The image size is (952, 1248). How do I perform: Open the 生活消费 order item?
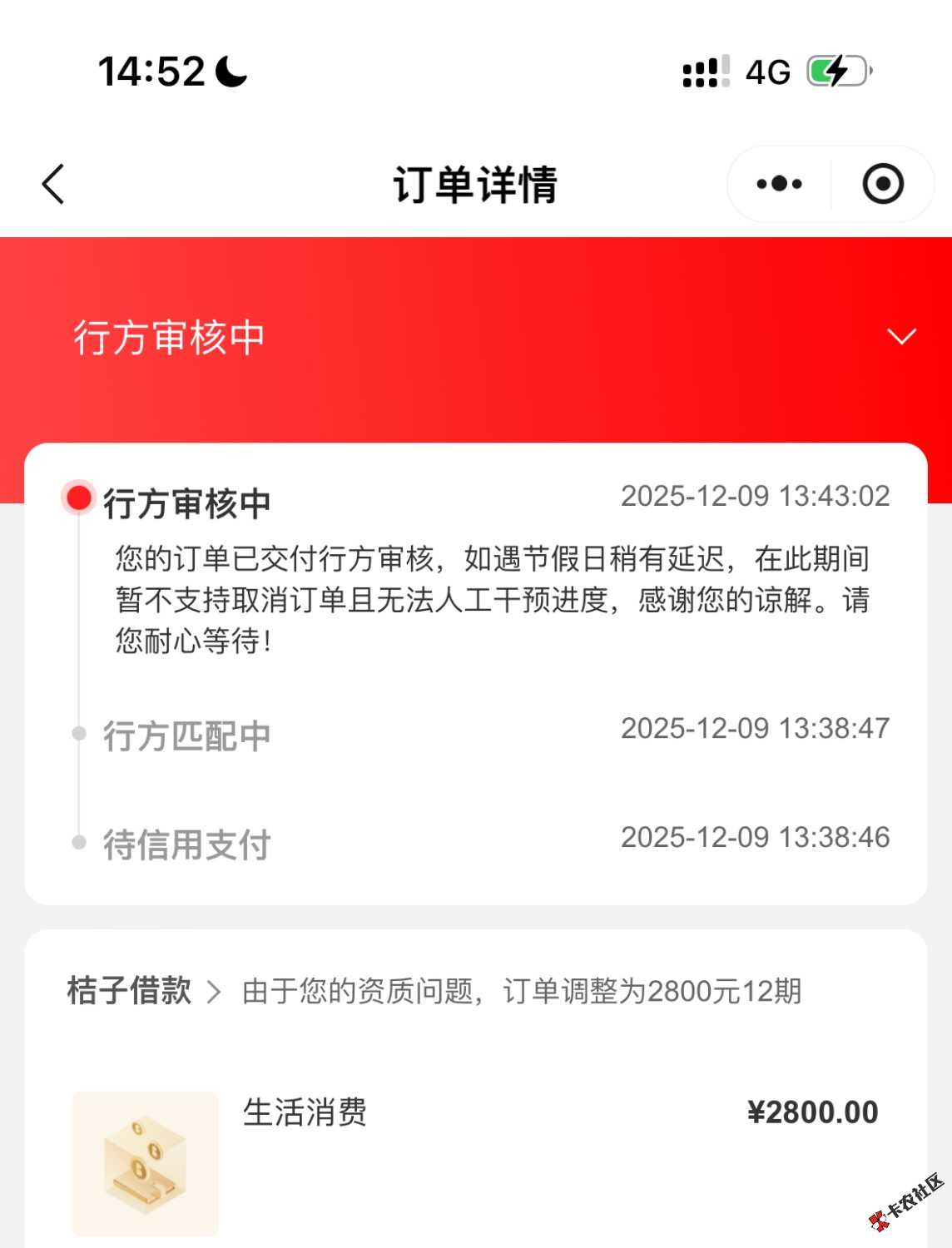pos(305,1112)
